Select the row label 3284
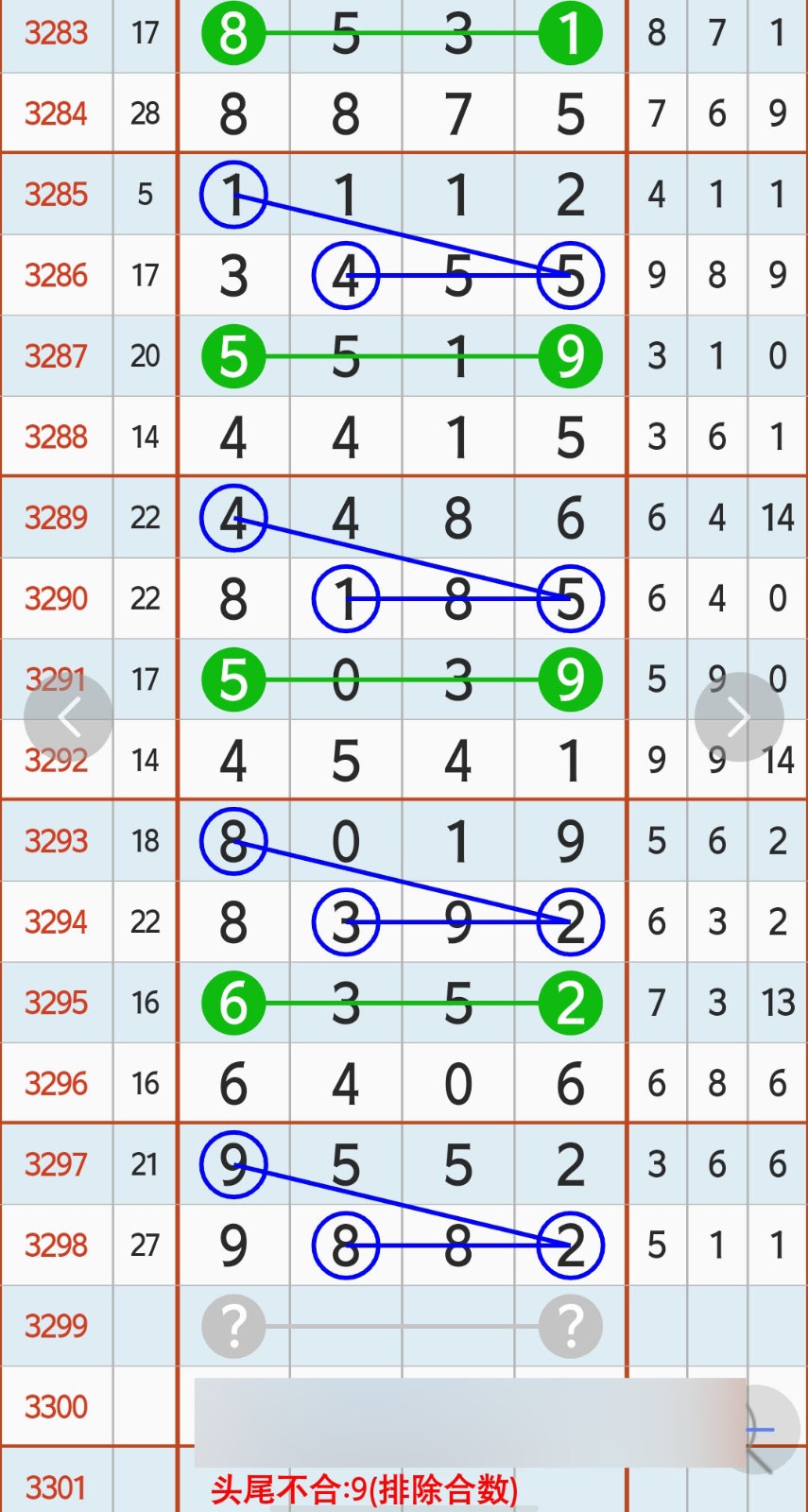 click(56, 113)
